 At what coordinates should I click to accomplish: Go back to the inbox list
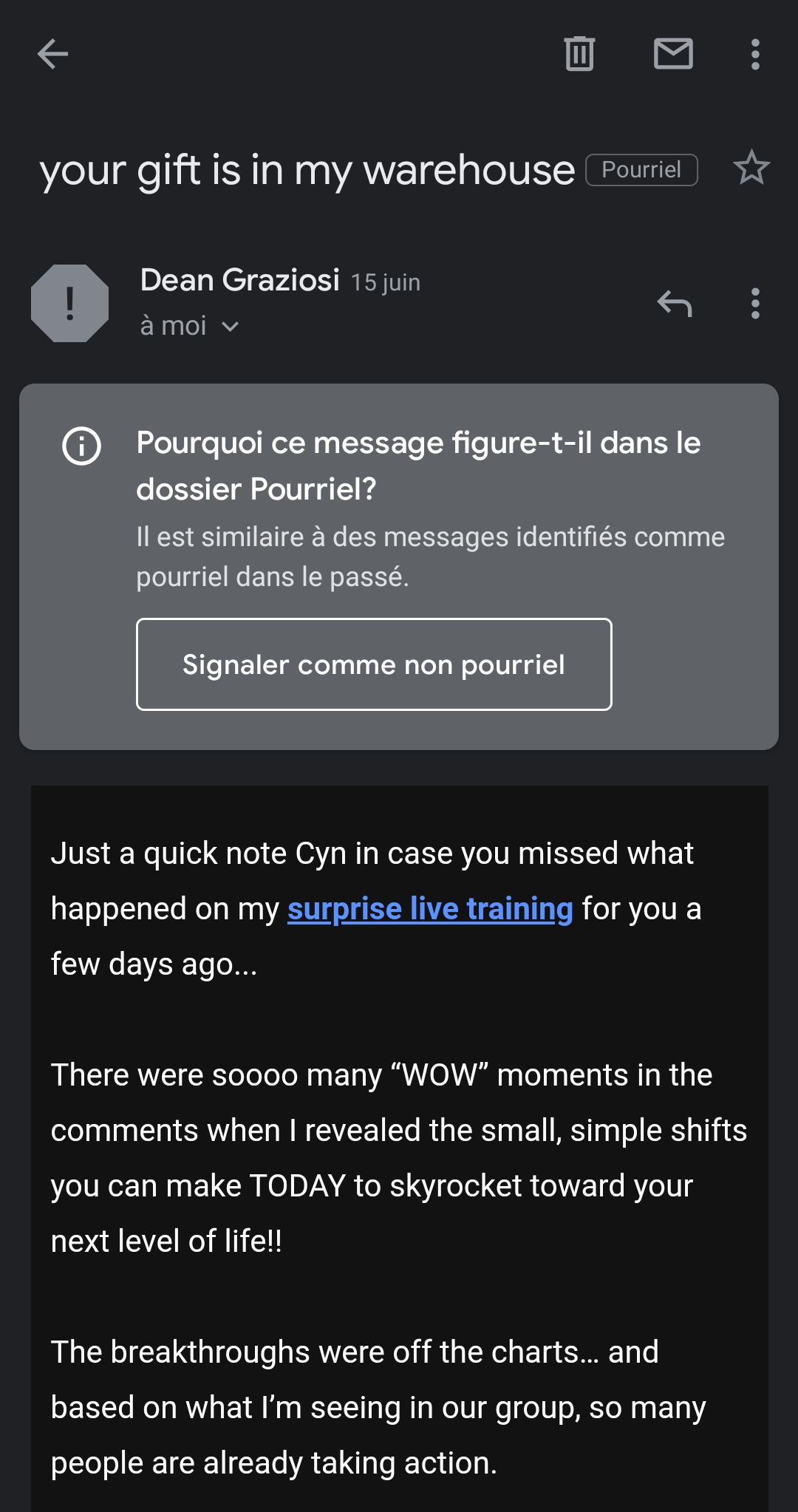click(x=52, y=54)
